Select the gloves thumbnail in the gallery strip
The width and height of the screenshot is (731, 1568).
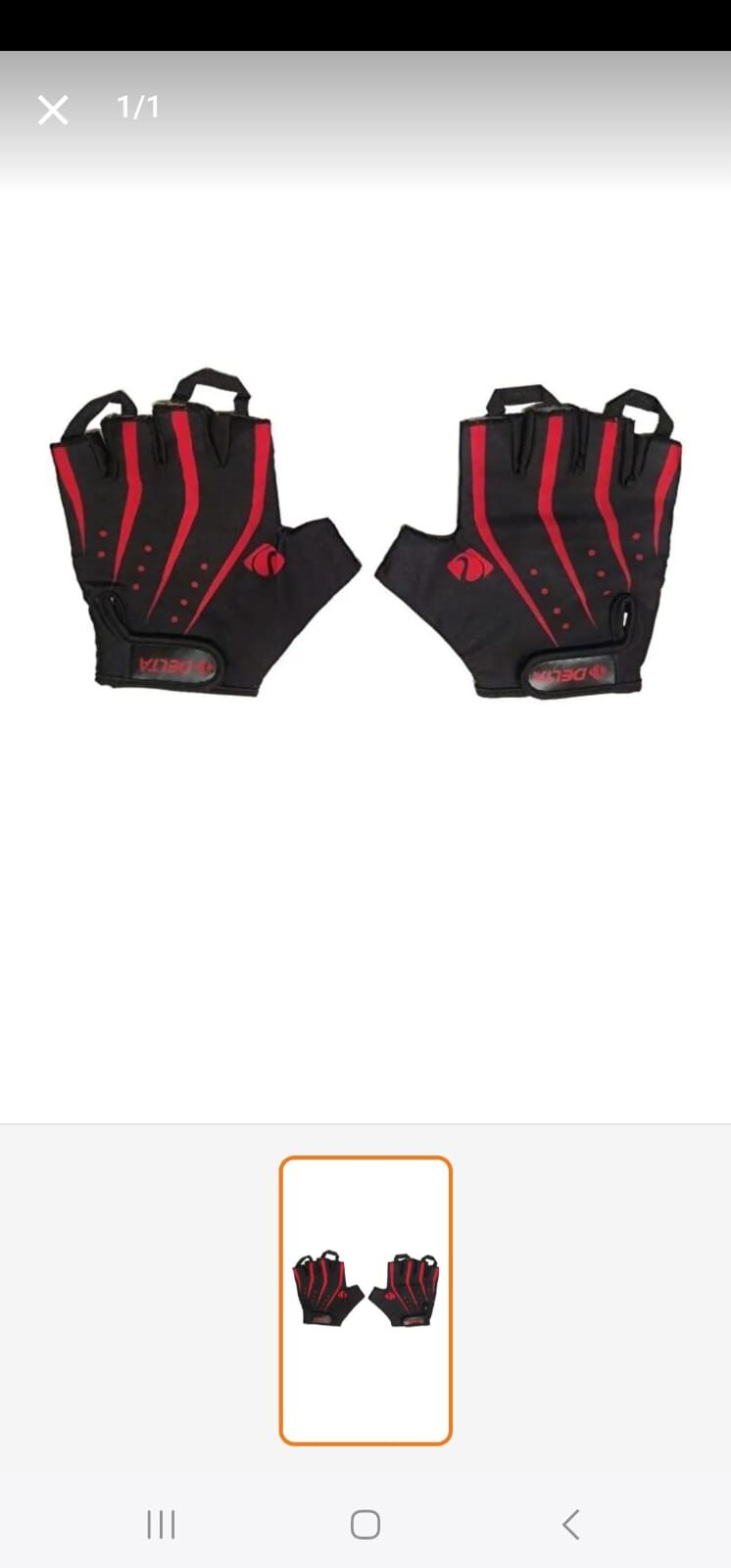pos(365,1300)
